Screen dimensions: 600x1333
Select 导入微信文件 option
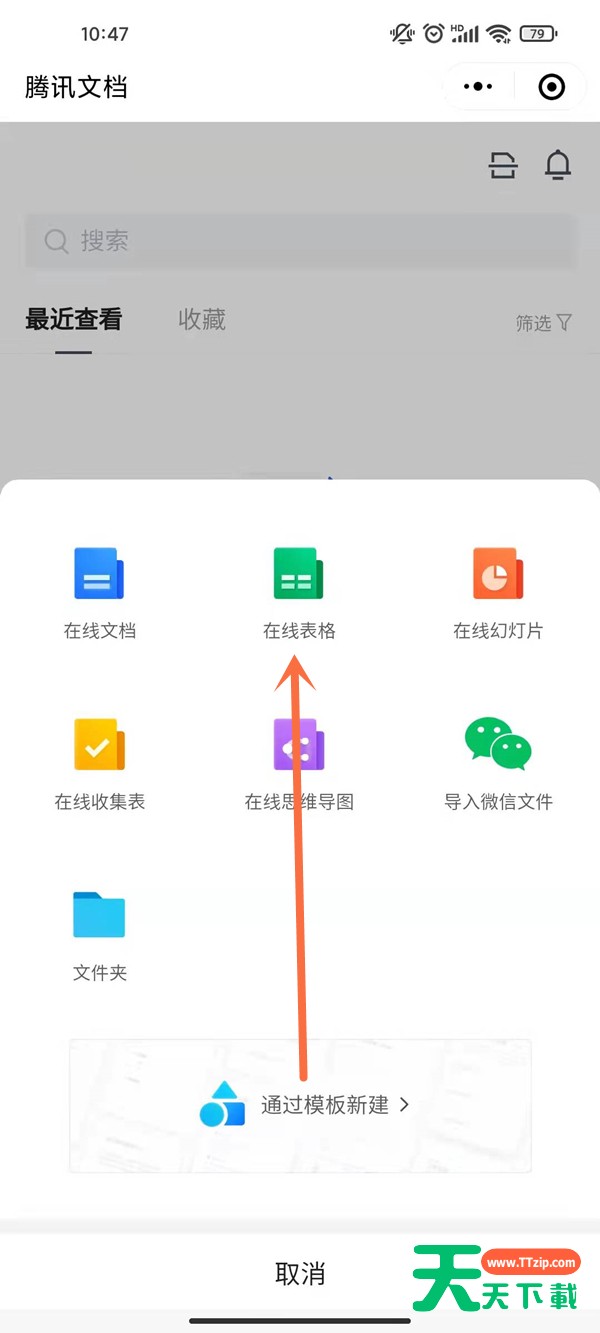pyautogui.click(x=498, y=764)
